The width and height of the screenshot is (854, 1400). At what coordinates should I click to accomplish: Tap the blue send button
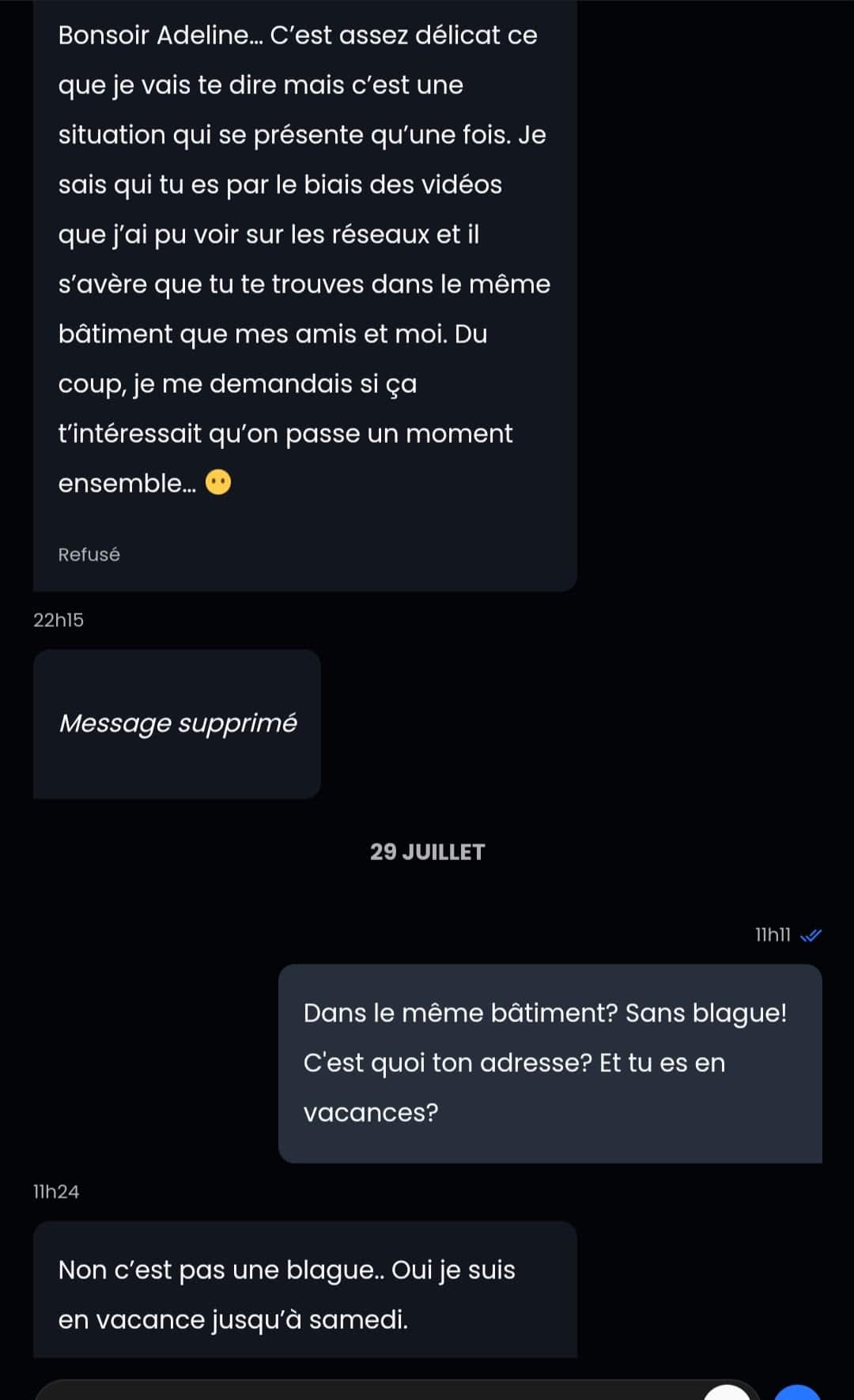point(797,1392)
